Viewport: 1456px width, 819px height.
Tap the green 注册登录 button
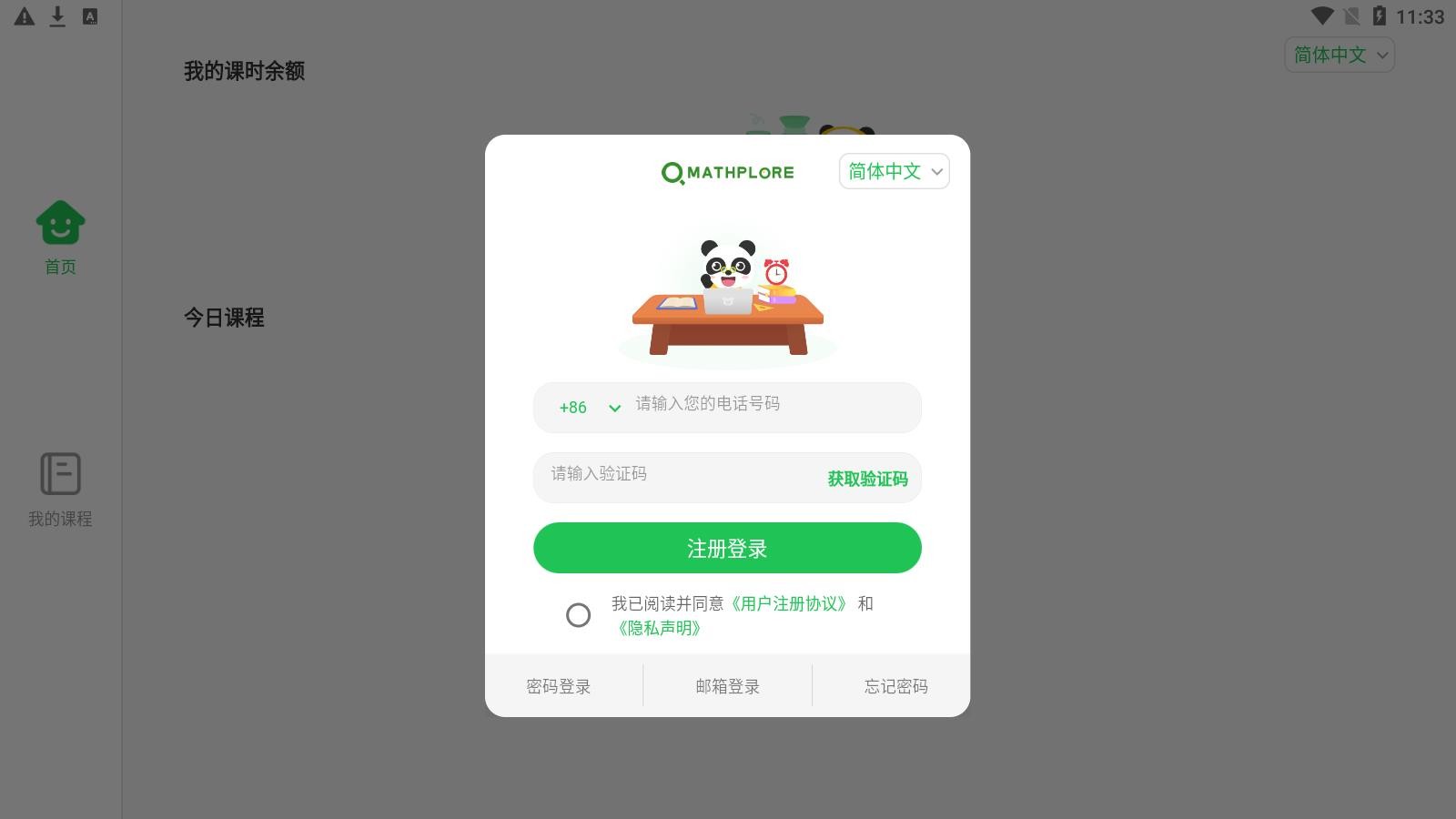(727, 548)
